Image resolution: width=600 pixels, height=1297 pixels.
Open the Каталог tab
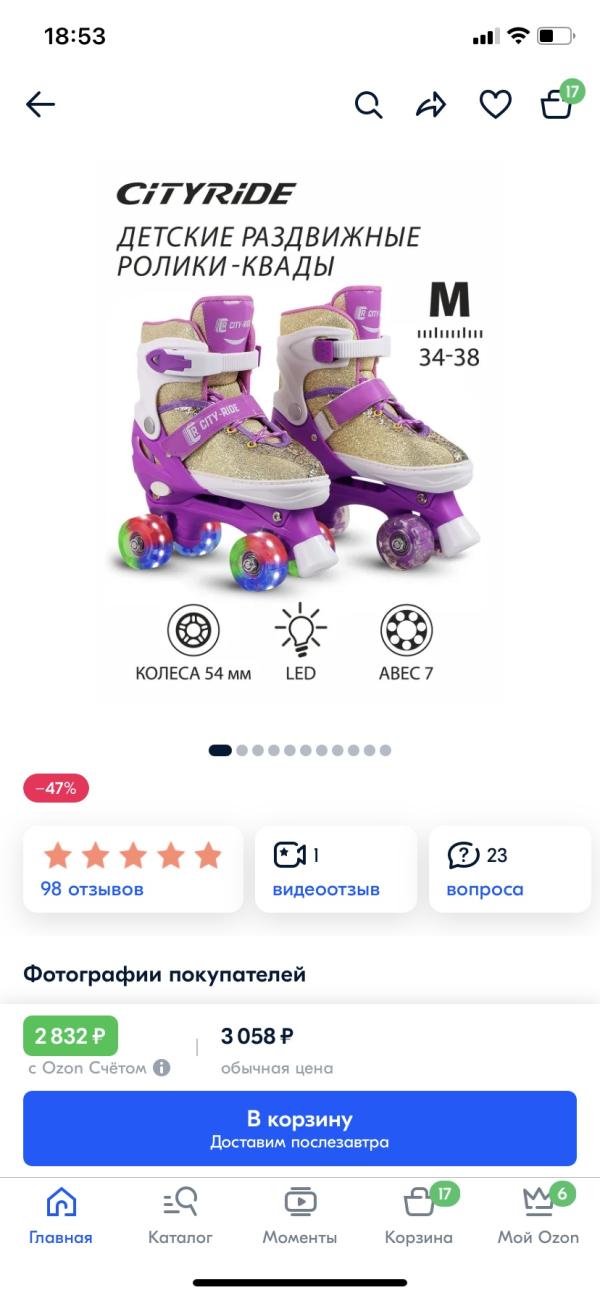tap(181, 1215)
